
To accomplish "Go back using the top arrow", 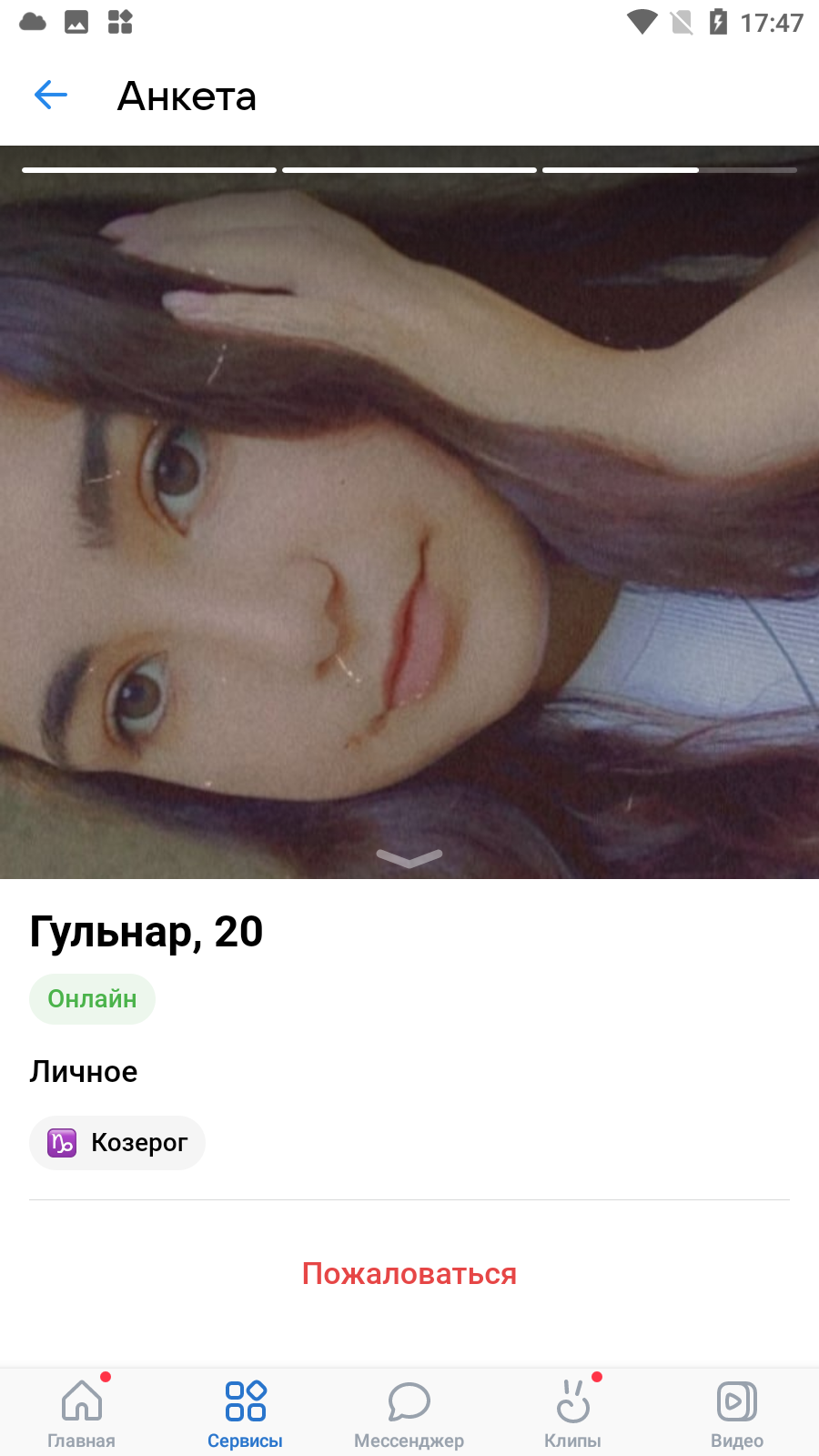I will coord(51,95).
